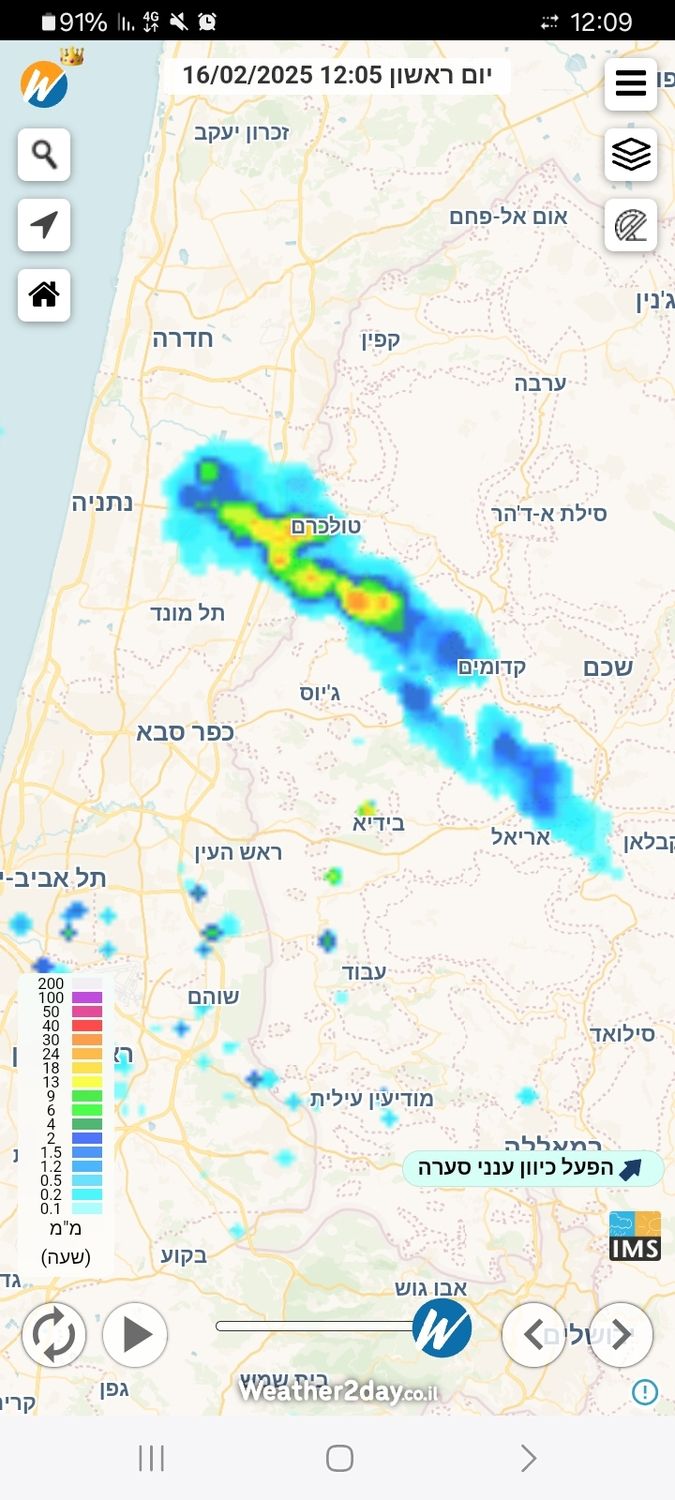The width and height of the screenshot is (675, 1500).
Task: Center map on my location
Action: [x=44, y=225]
